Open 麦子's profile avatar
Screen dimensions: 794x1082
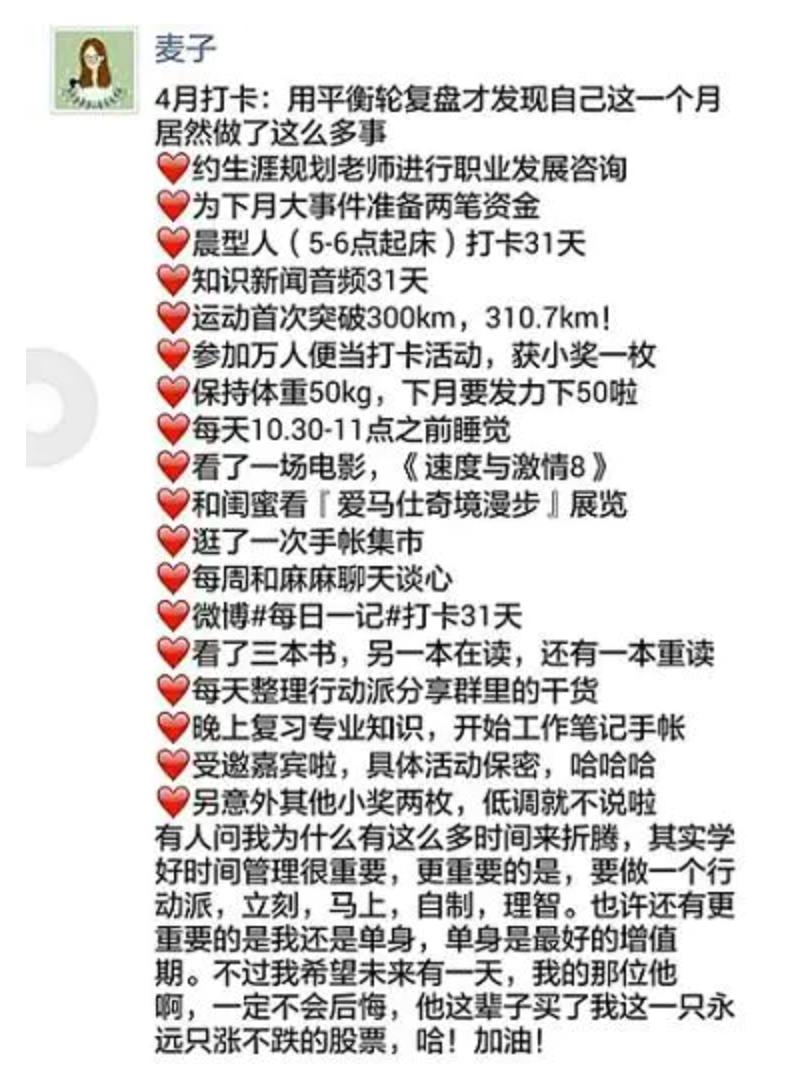point(94,70)
